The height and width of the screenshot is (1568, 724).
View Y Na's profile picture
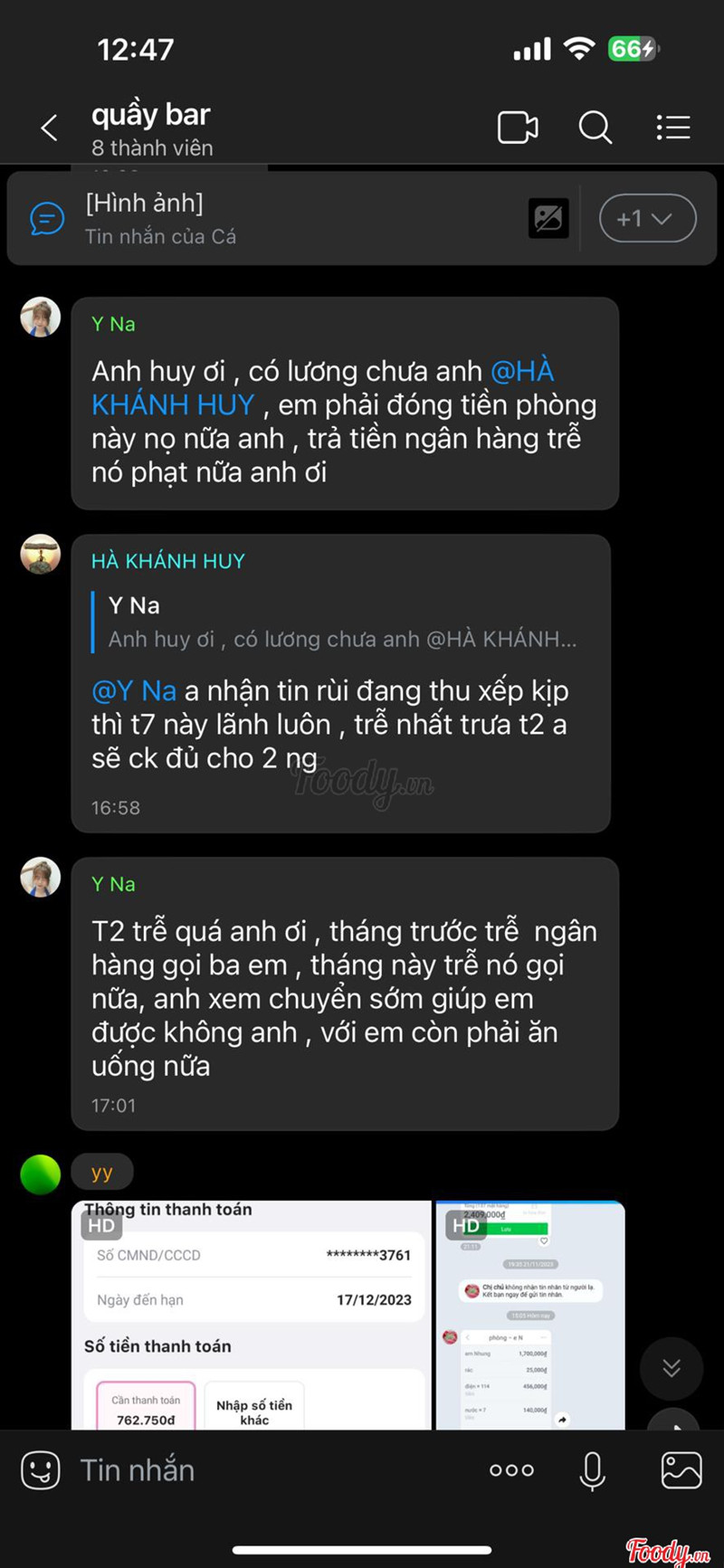click(41, 318)
